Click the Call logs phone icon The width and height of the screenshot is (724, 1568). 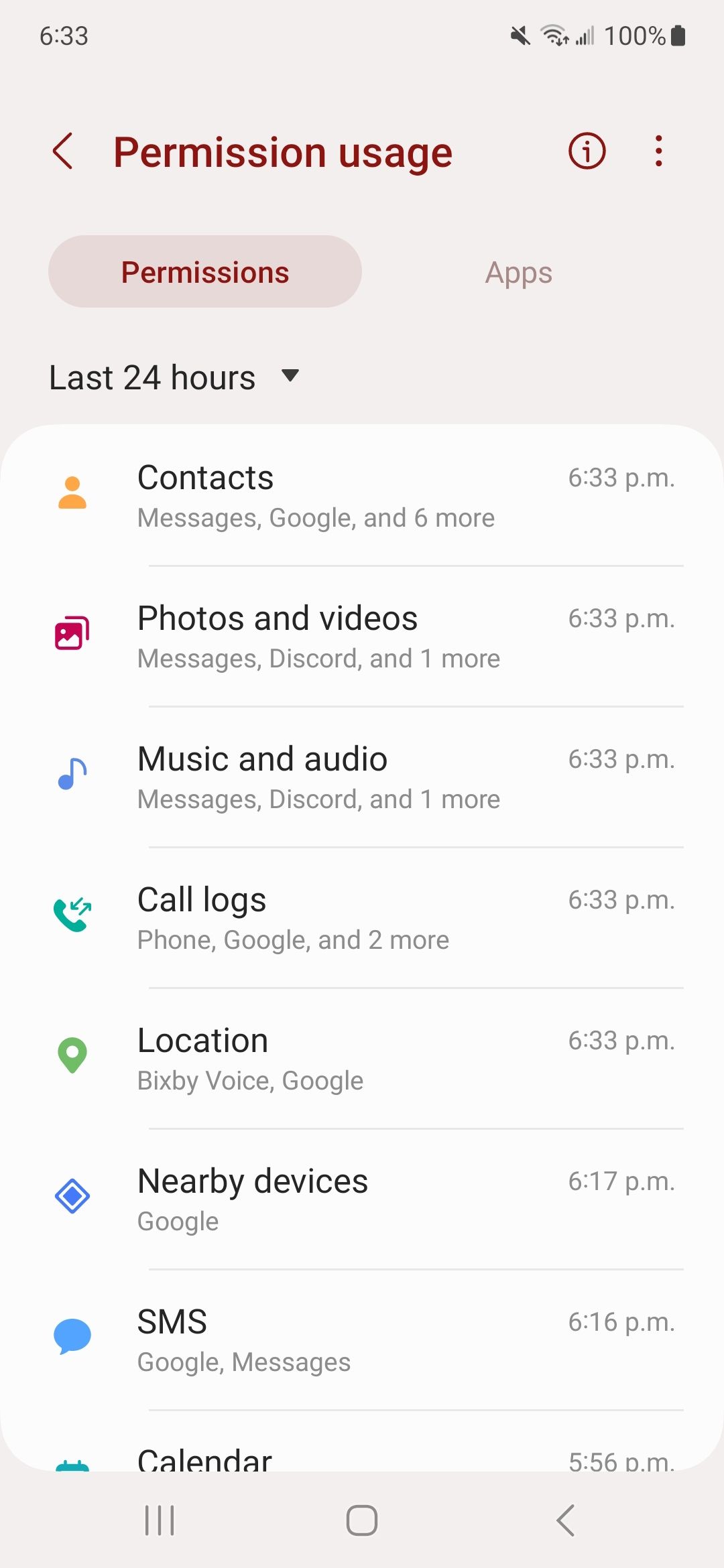pyautogui.click(x=72, y=915)
